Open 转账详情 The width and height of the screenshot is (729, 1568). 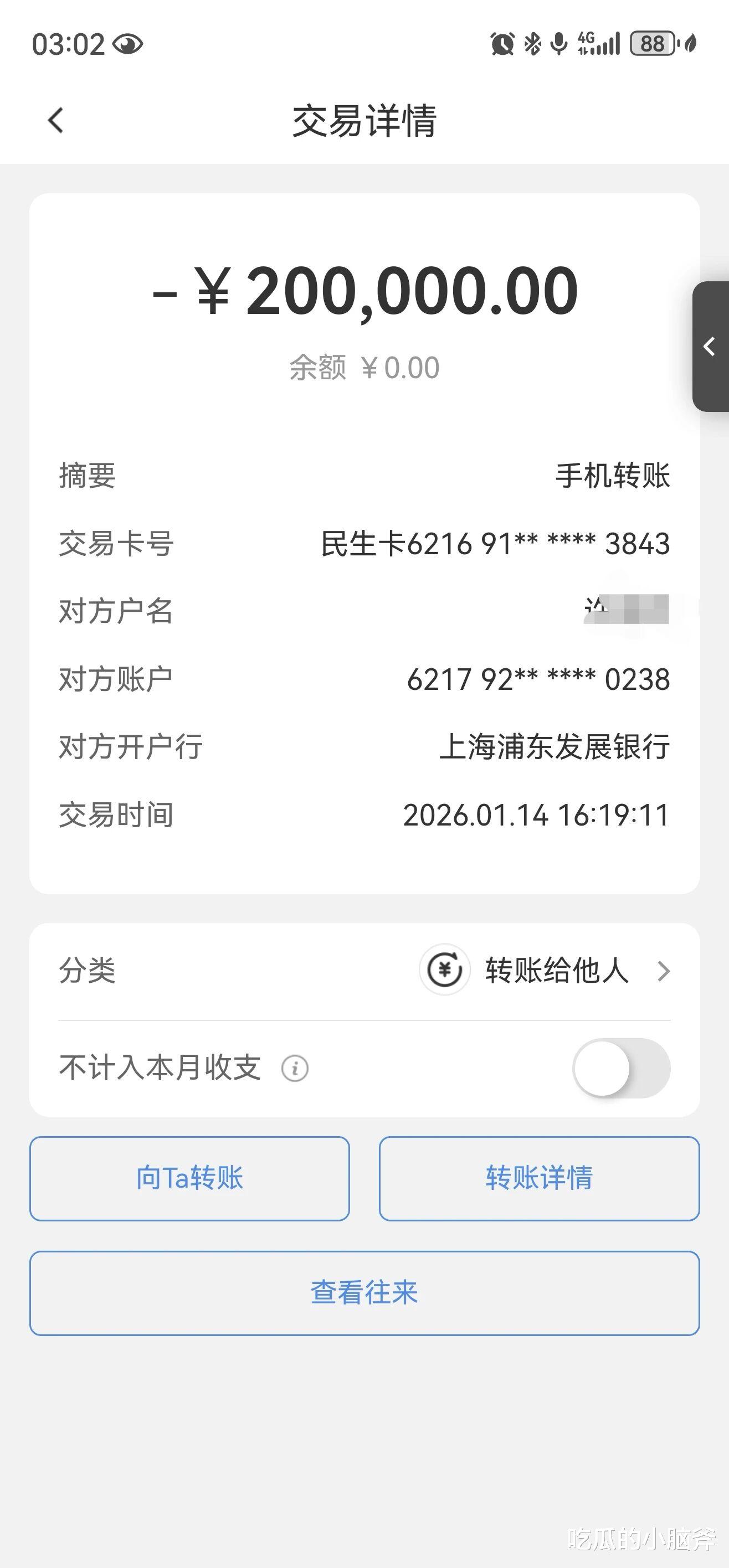point(539,1178)
